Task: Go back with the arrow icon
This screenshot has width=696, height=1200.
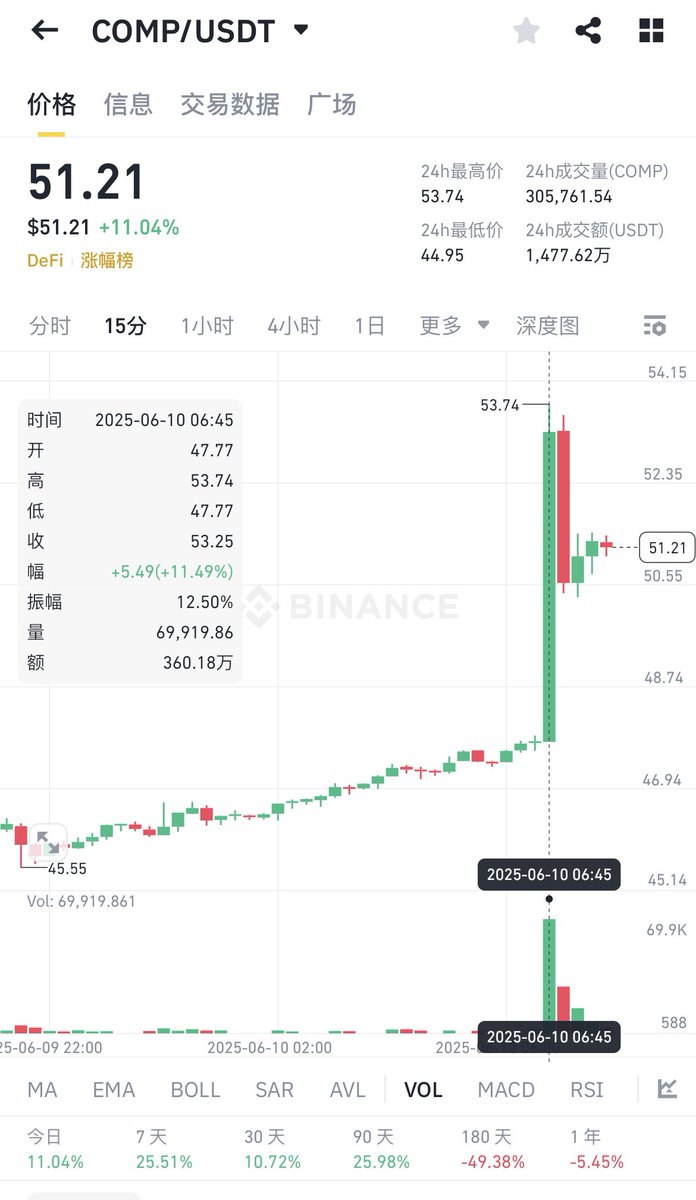Action: click(45, 30)
